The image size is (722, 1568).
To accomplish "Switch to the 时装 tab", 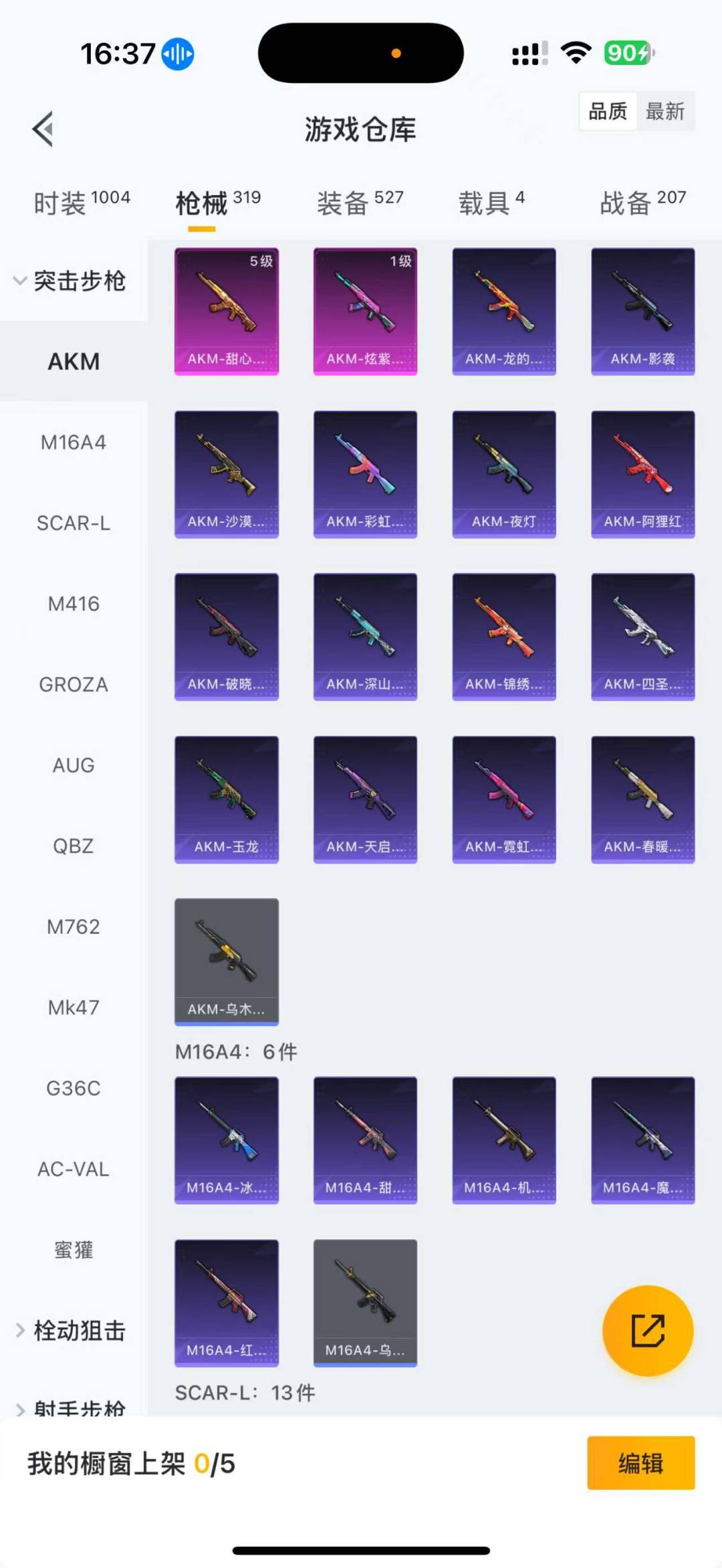I will click(82, 202).
